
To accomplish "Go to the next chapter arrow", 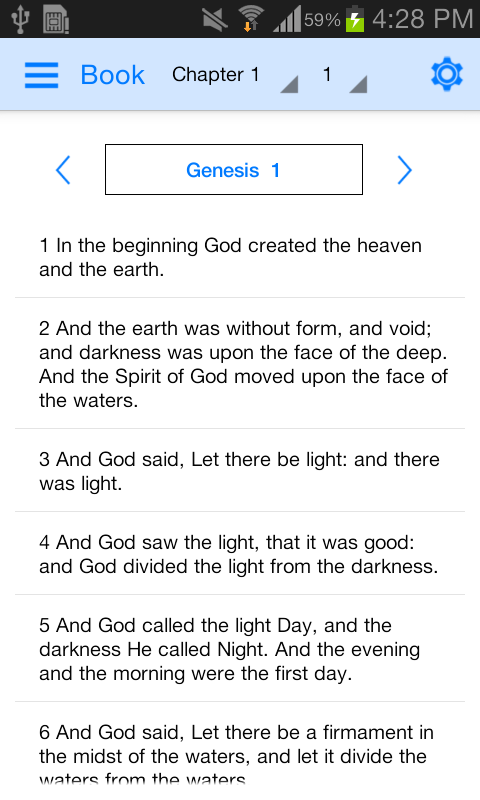I will pos(405,170).
